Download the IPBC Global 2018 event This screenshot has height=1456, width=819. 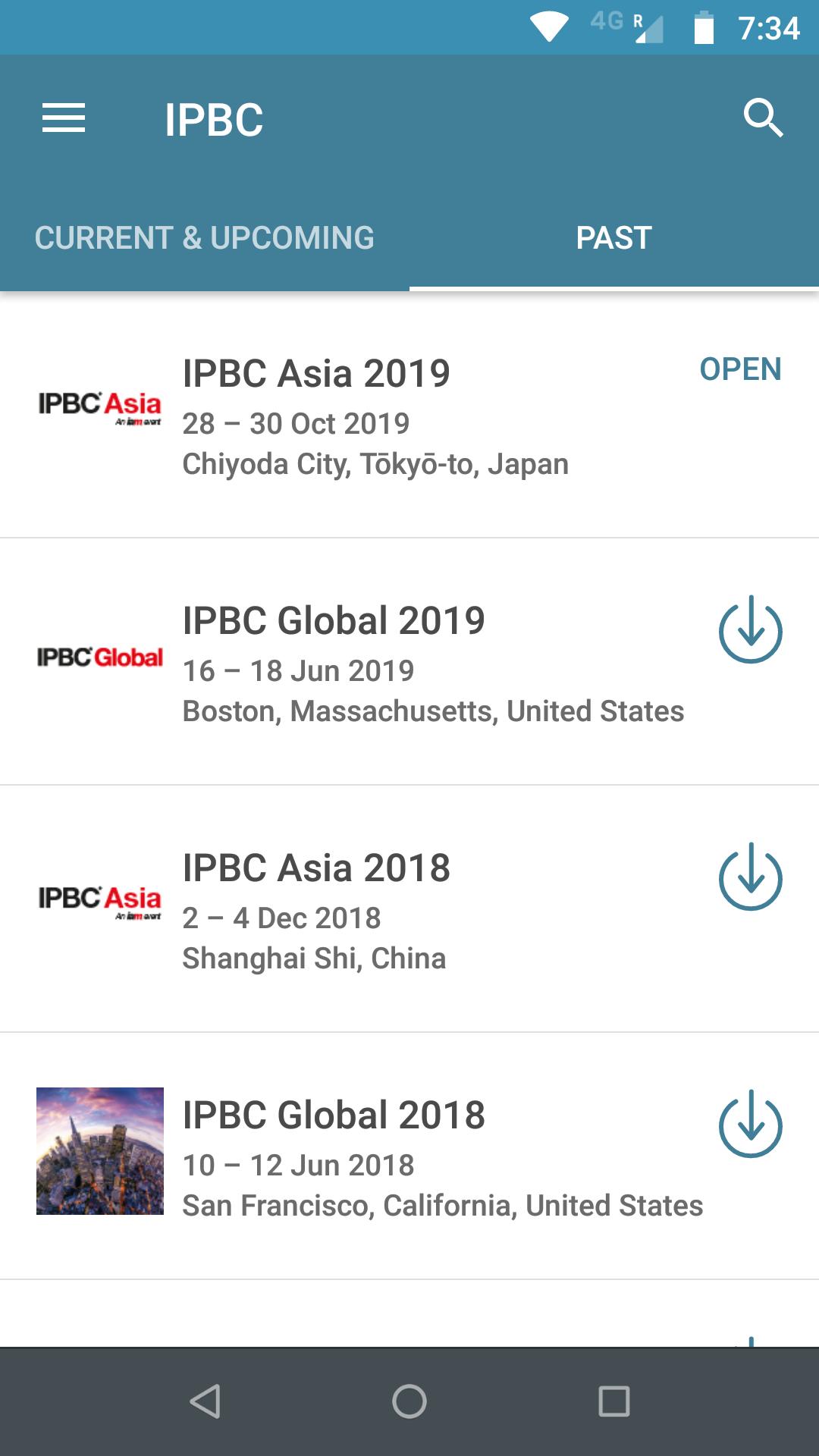[x=750, y=1125]
